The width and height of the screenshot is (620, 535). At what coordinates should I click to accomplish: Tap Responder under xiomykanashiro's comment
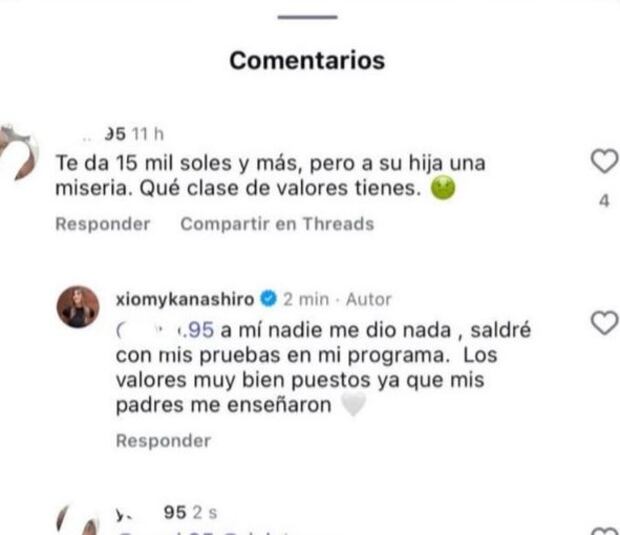click(x=163, y=440)
